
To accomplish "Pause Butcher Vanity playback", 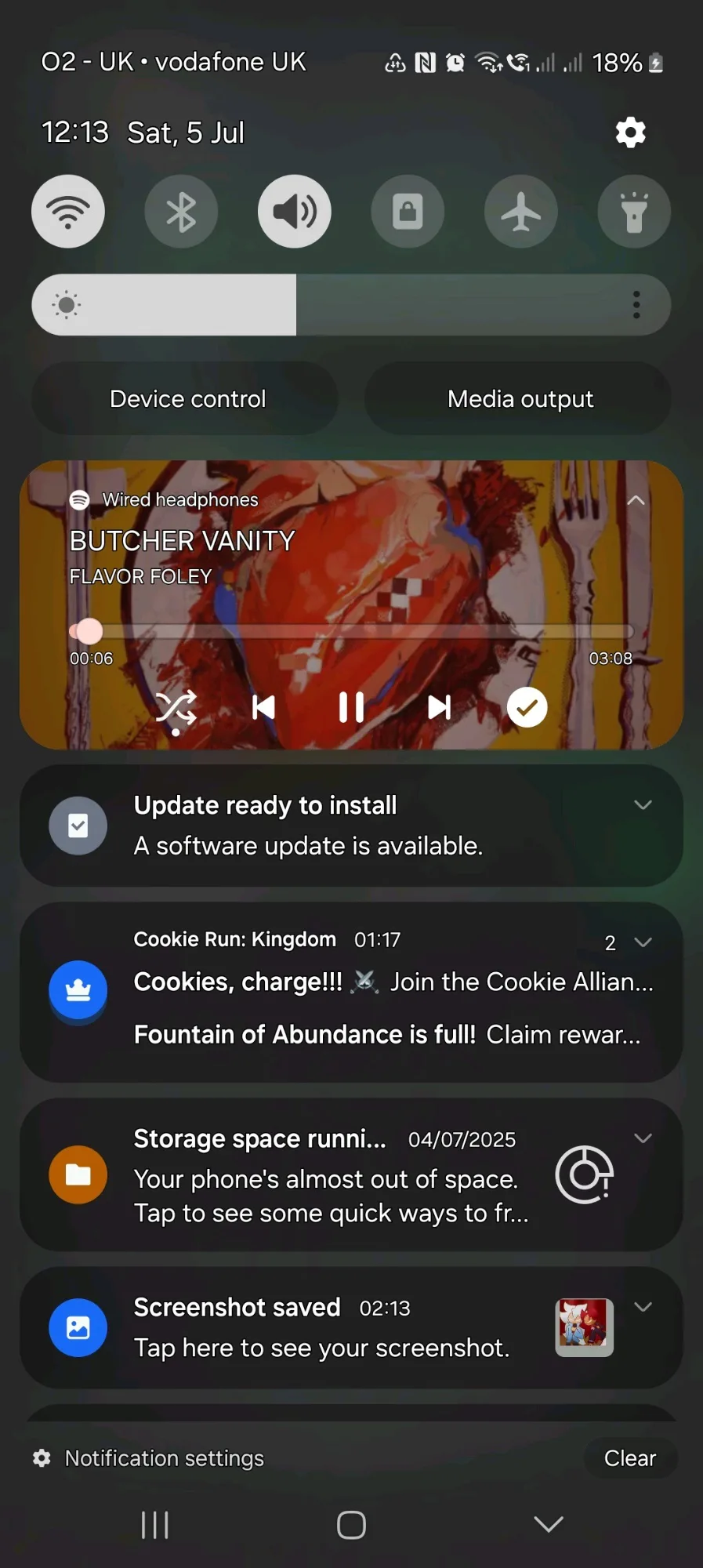I will pyautogui.click(x=351, y=707).
